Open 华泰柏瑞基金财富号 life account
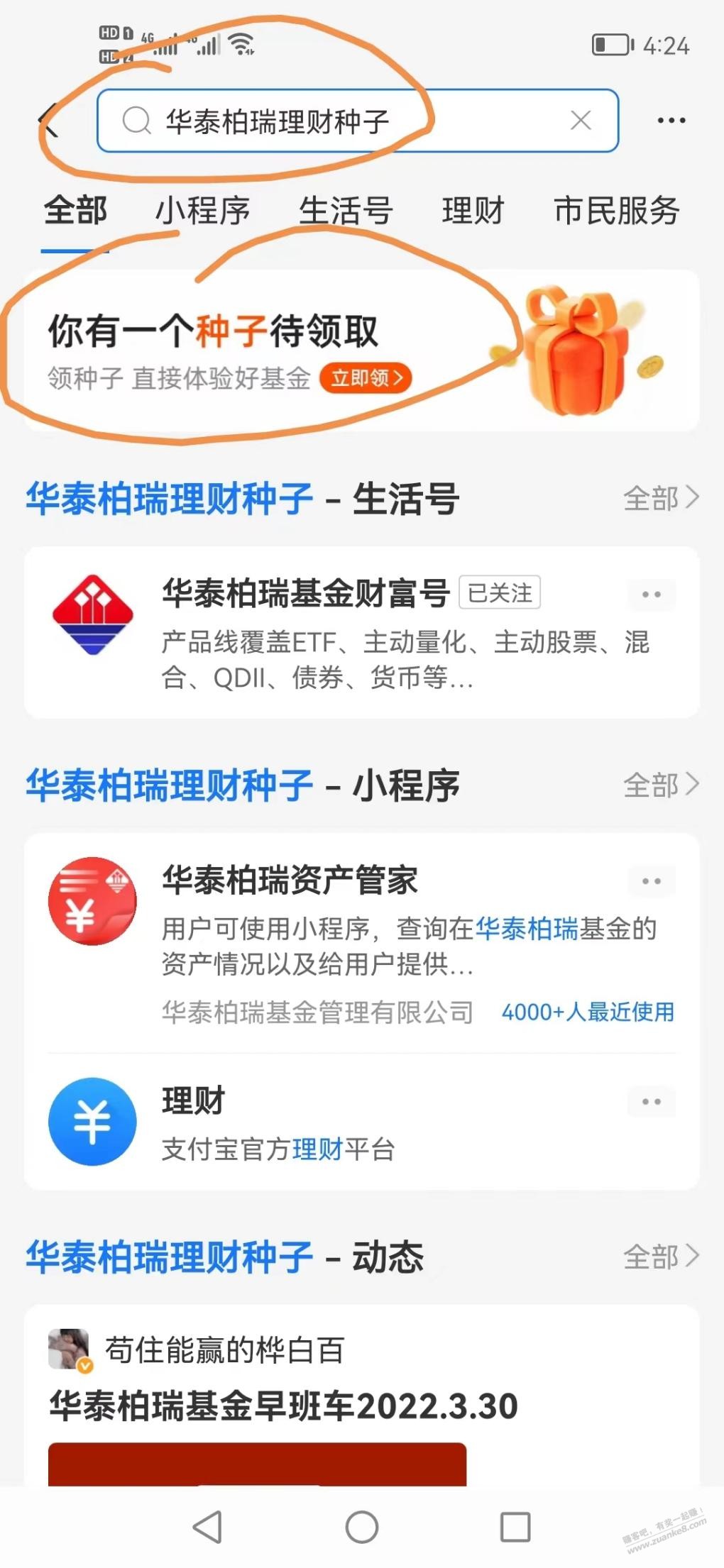 click(x=305, y=593)
